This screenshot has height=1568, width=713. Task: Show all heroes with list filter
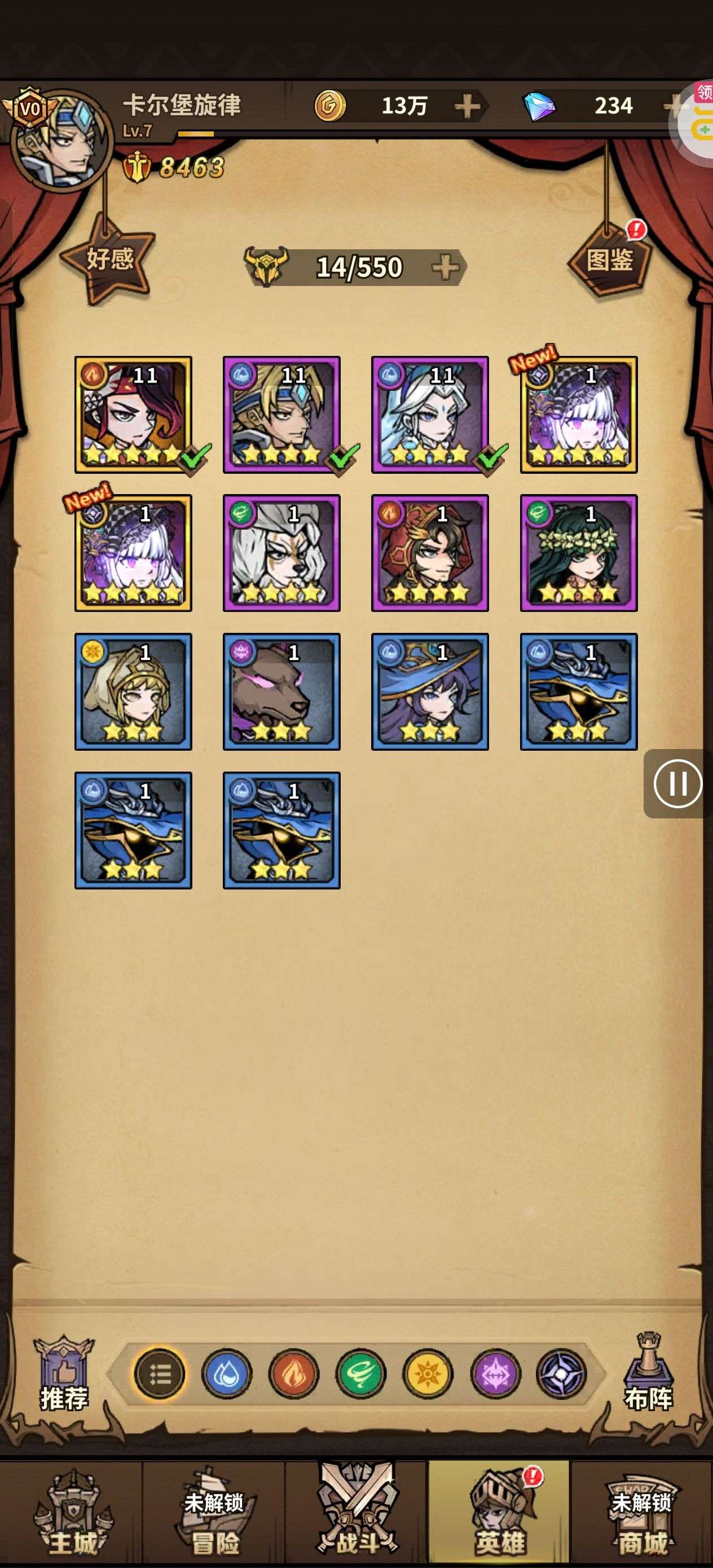coord(160,1374)
